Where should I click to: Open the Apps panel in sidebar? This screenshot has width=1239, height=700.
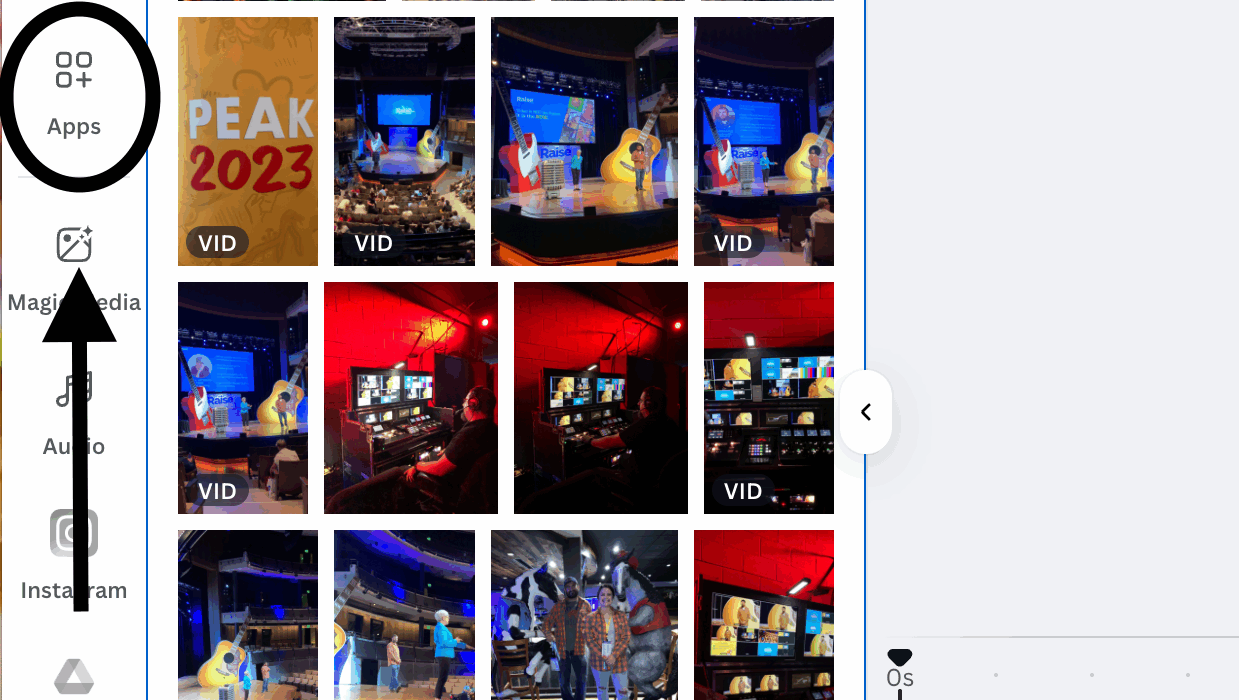point(74,95)
